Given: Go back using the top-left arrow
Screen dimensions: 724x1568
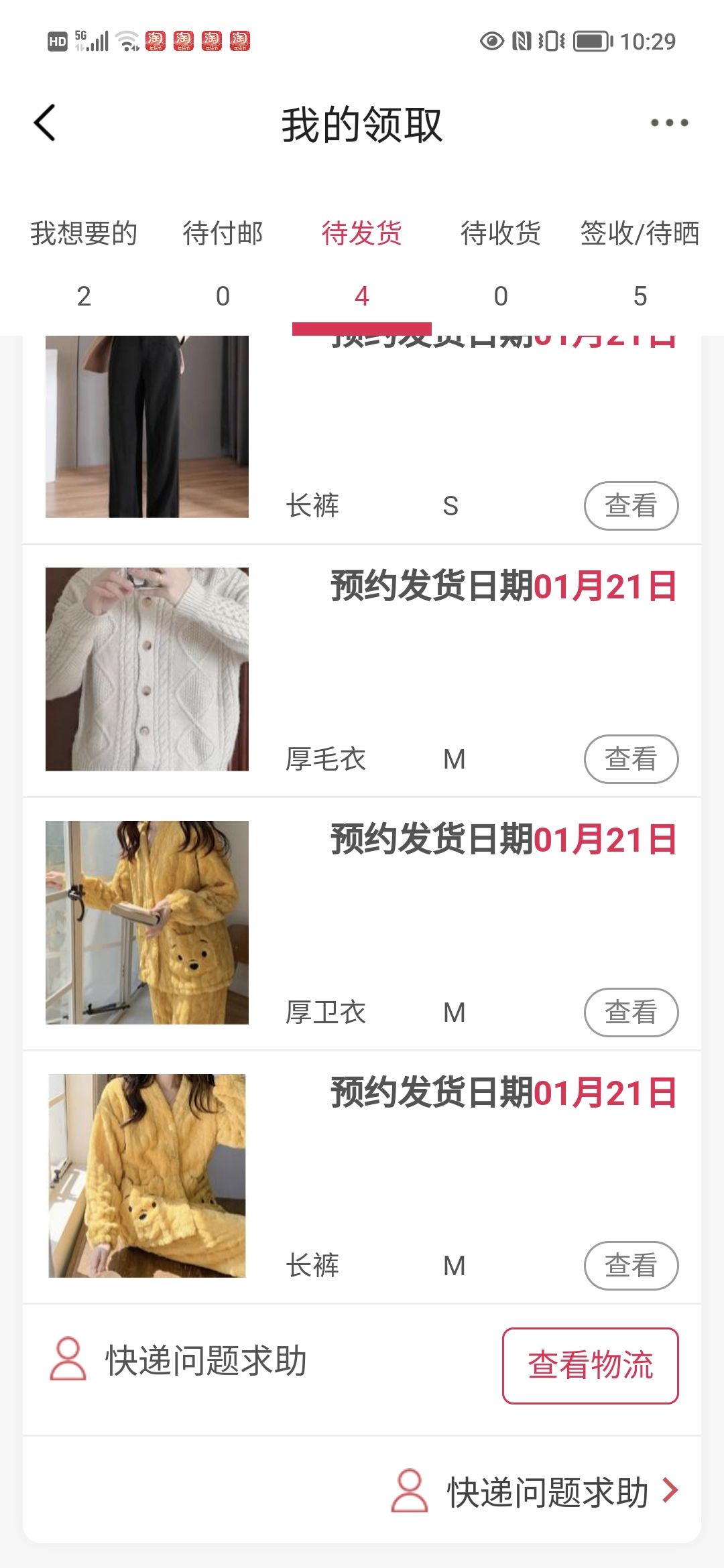Looking at the screenshot, I should [45, 123].
